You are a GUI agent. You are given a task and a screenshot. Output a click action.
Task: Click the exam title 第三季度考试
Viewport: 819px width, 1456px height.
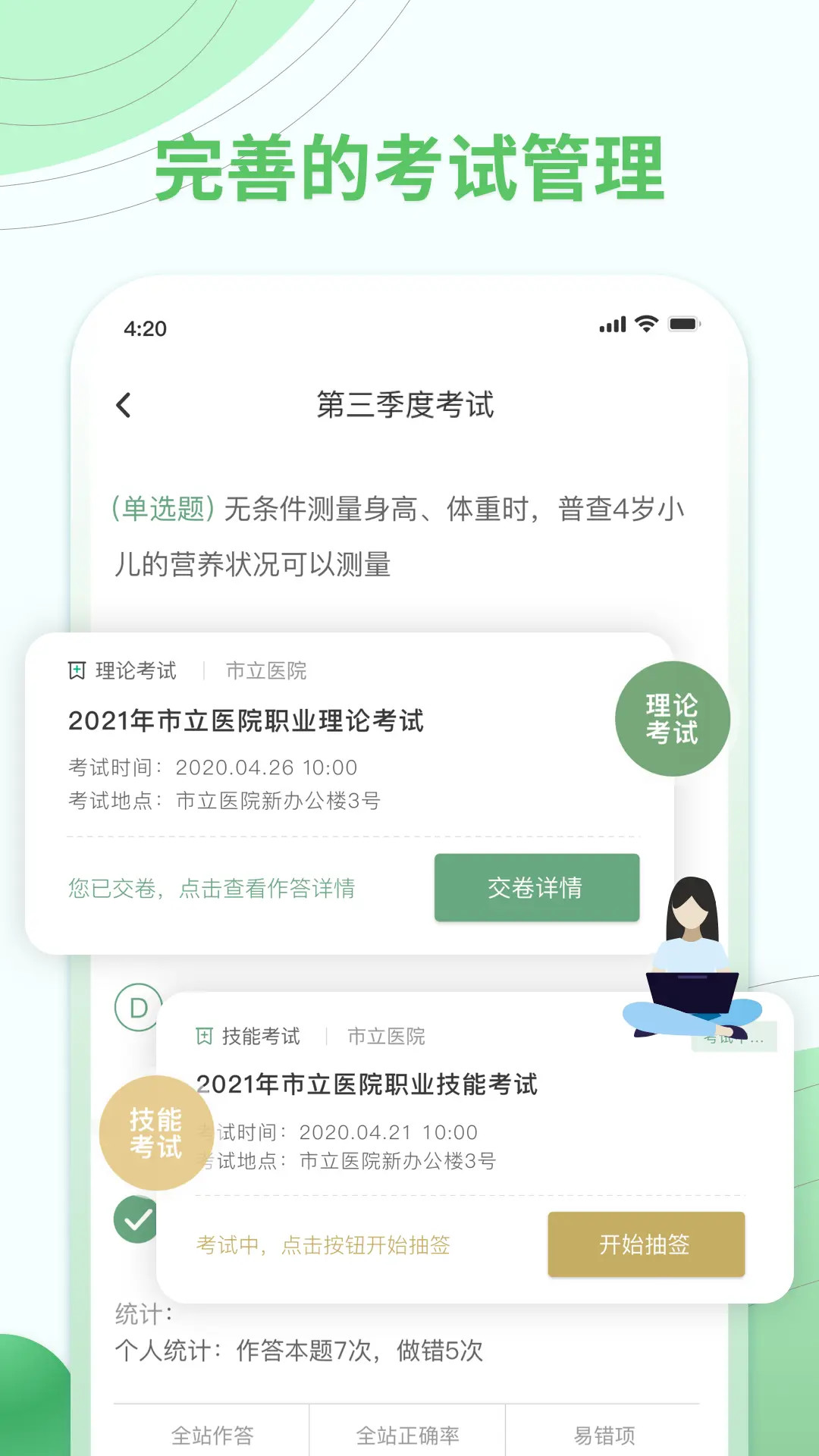click(406, 406)
